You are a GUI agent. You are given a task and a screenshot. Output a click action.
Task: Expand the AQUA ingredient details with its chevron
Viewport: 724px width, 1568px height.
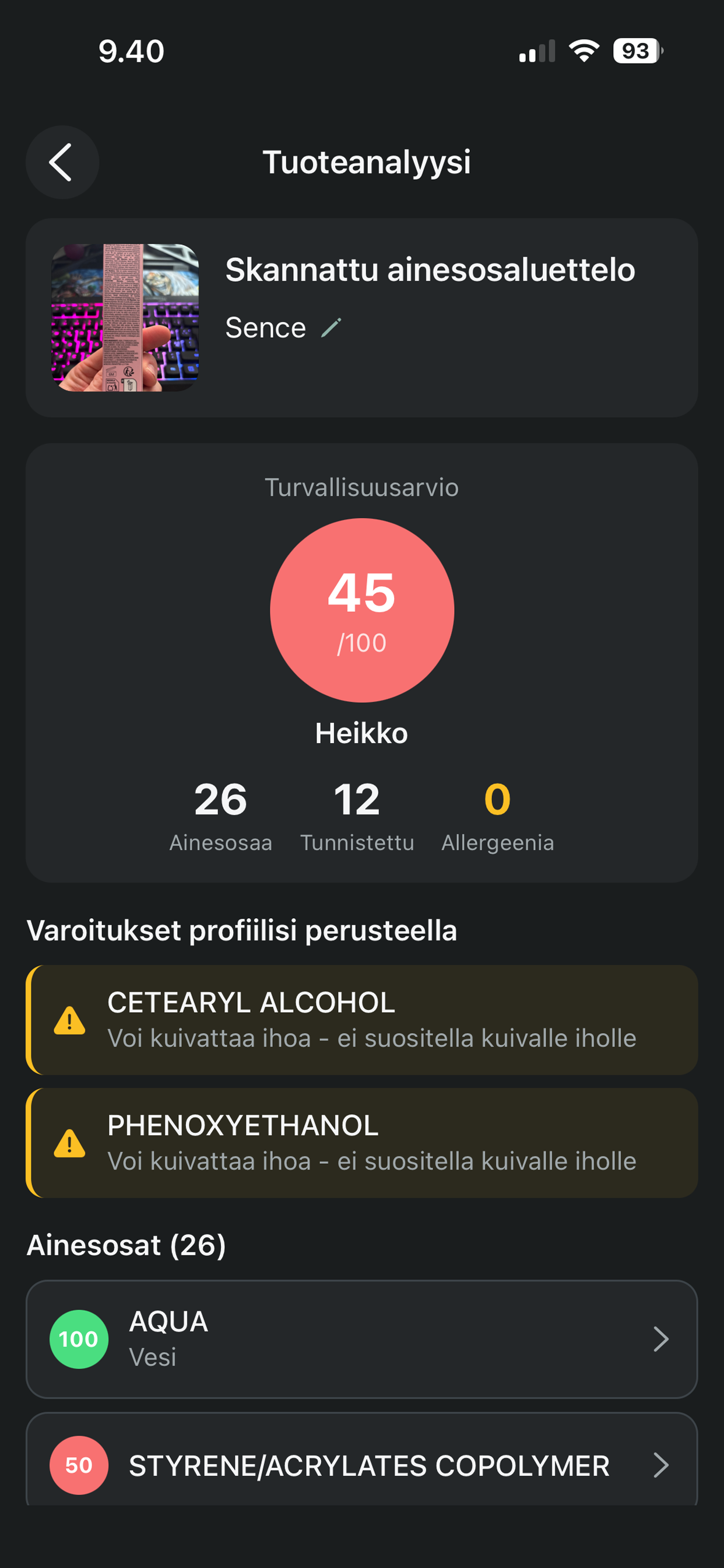(662, 1339)
